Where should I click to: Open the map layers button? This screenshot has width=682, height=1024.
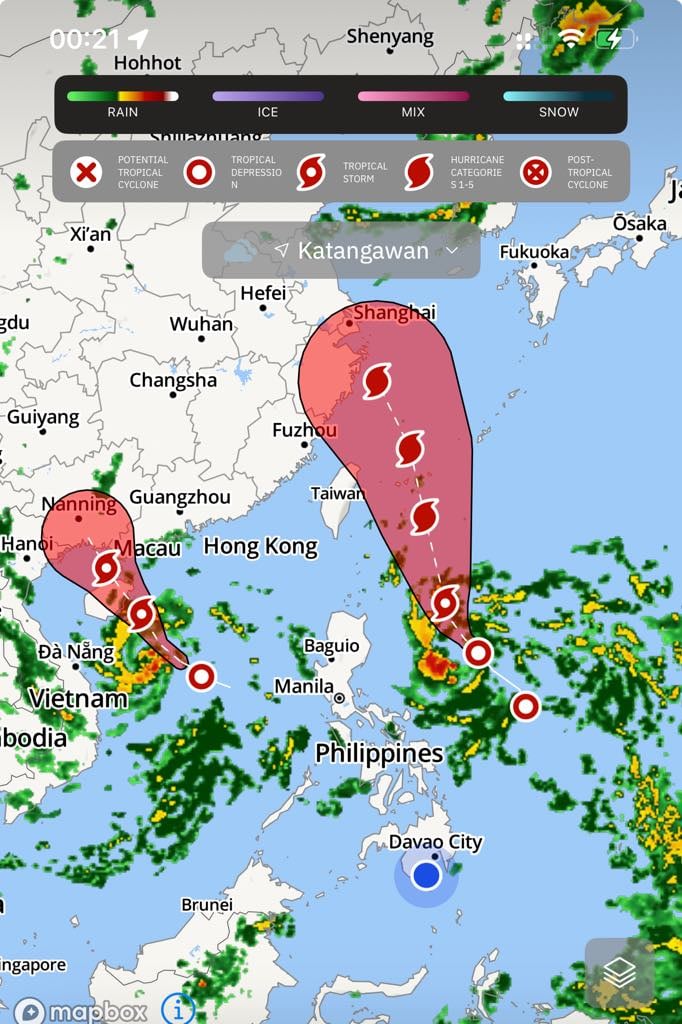point(619,972)
